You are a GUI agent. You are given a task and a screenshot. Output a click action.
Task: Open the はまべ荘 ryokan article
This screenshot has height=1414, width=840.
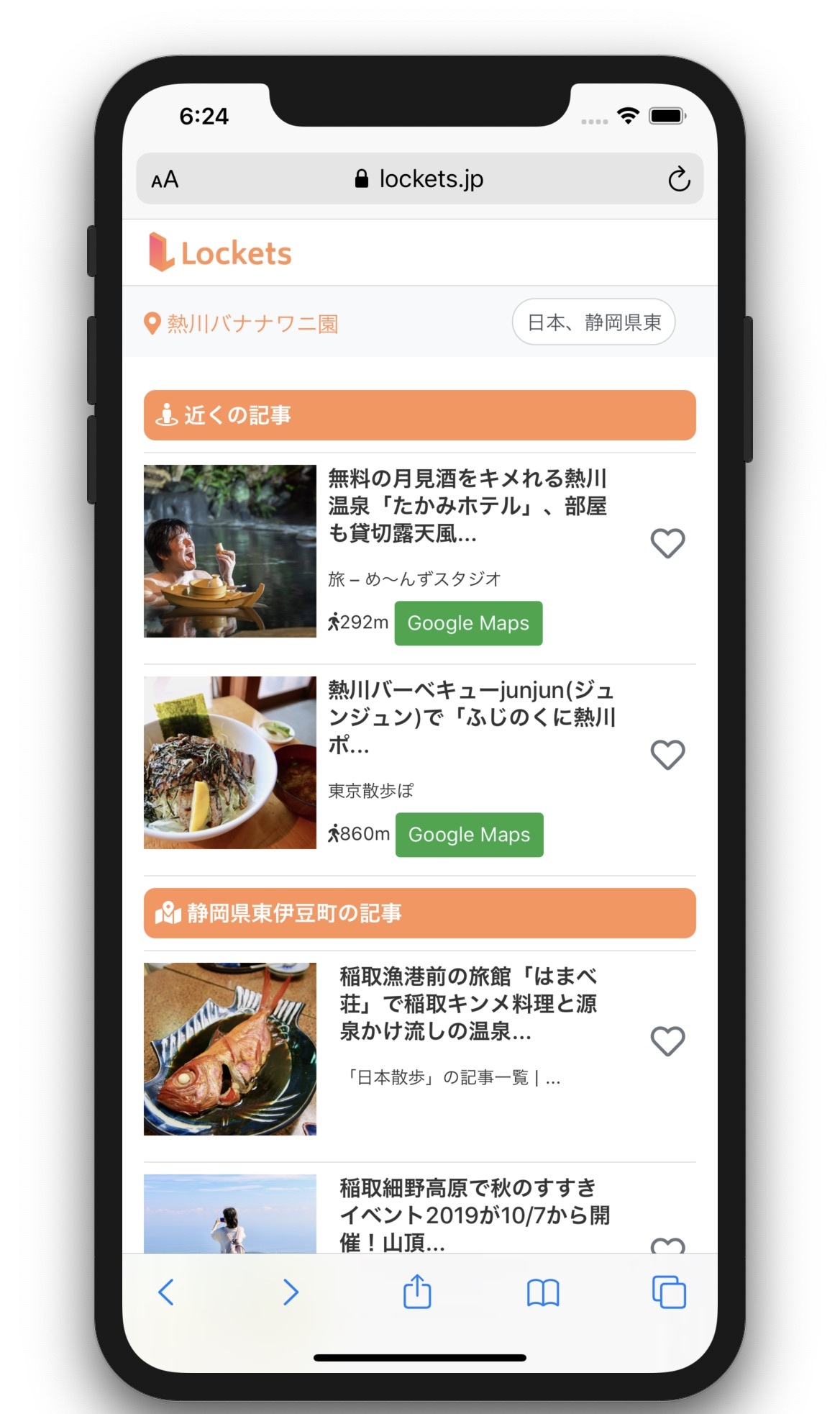pos(468,1004)
